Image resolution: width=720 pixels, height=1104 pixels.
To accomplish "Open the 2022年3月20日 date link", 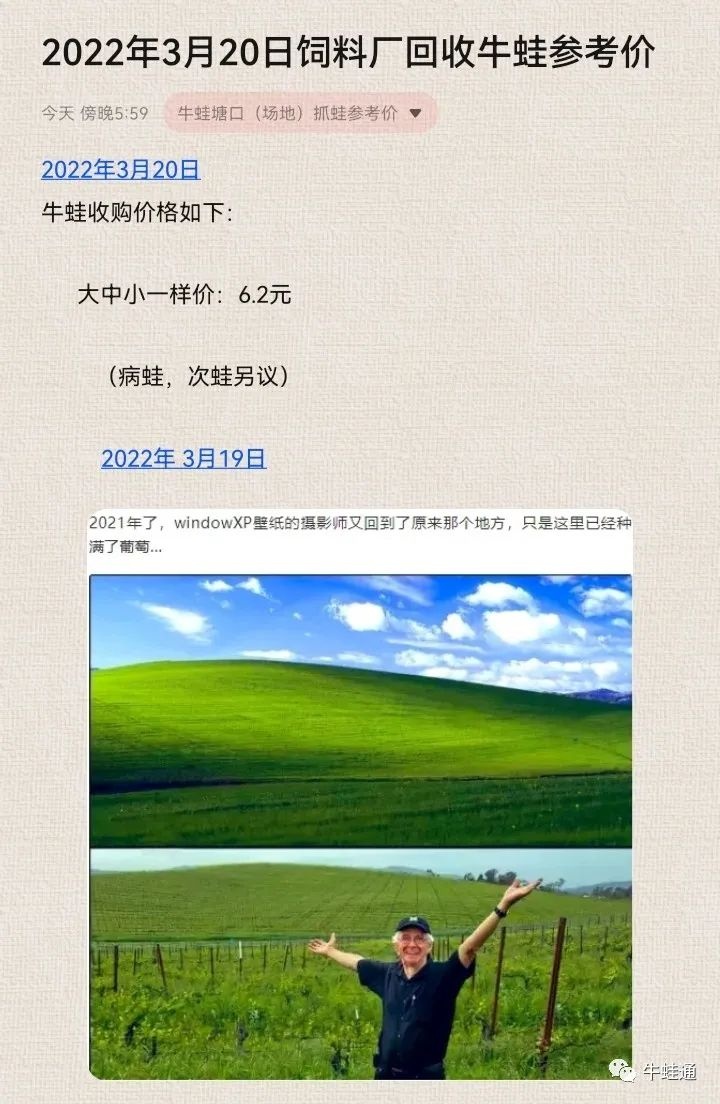I will pos(121,170).
